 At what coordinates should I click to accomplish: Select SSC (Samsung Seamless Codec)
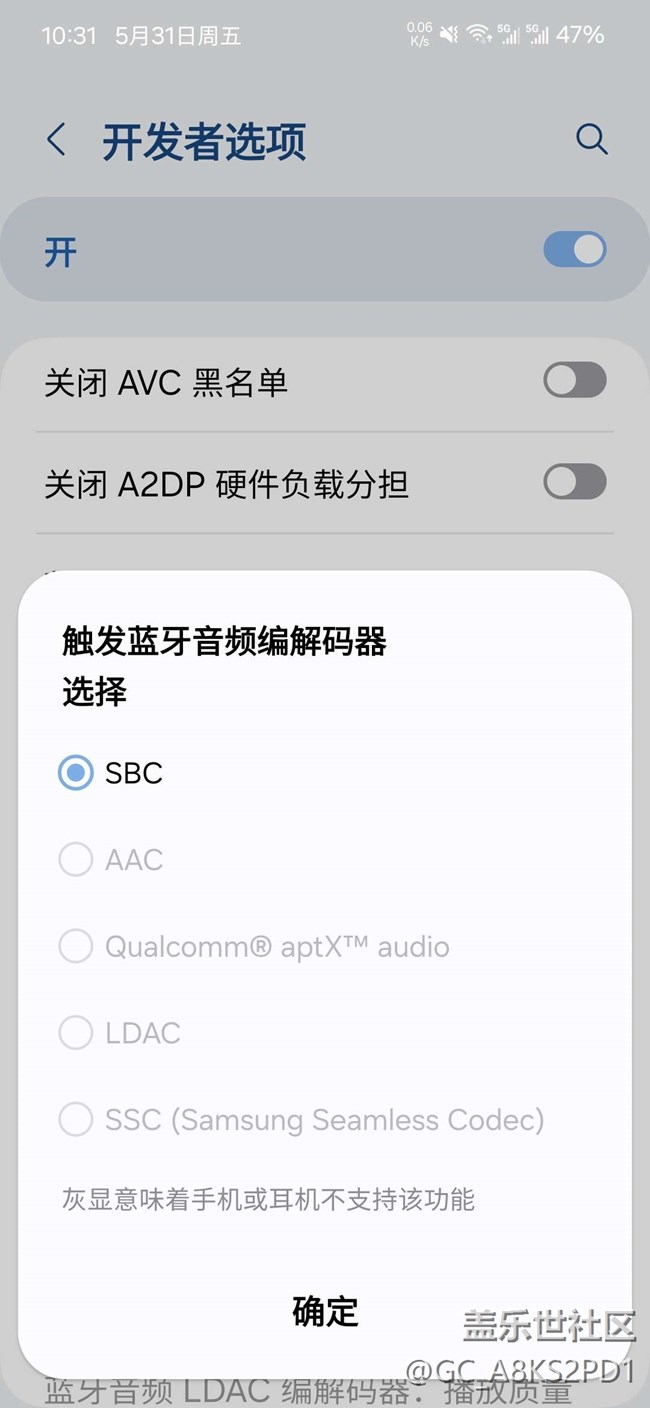76,1120
